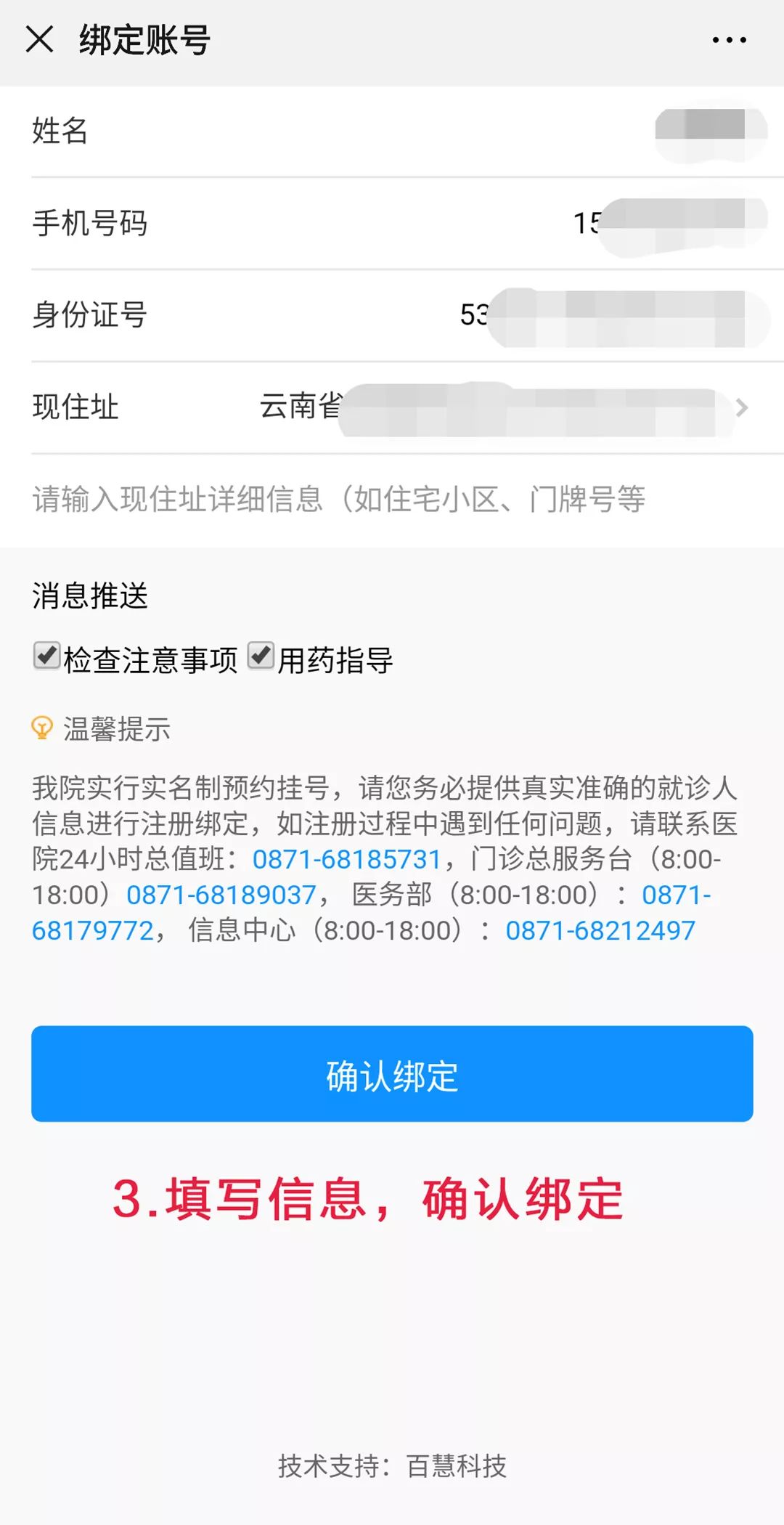Screen dimensions: 784x1525
Task: Call the duty line 0871-68185731
Action: pyautogui.click(x=347, y=860)
